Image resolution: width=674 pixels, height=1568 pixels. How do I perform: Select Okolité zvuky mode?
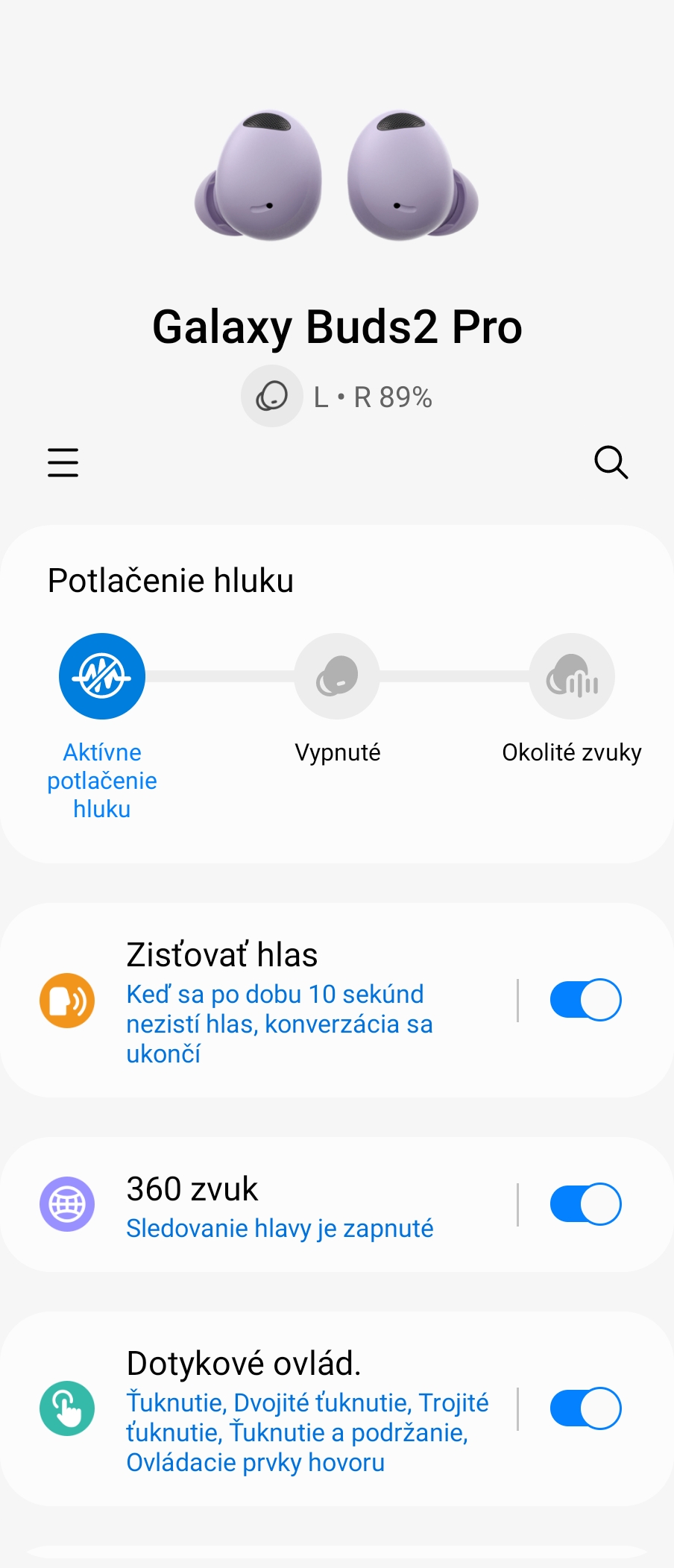[x=572, y=676]
